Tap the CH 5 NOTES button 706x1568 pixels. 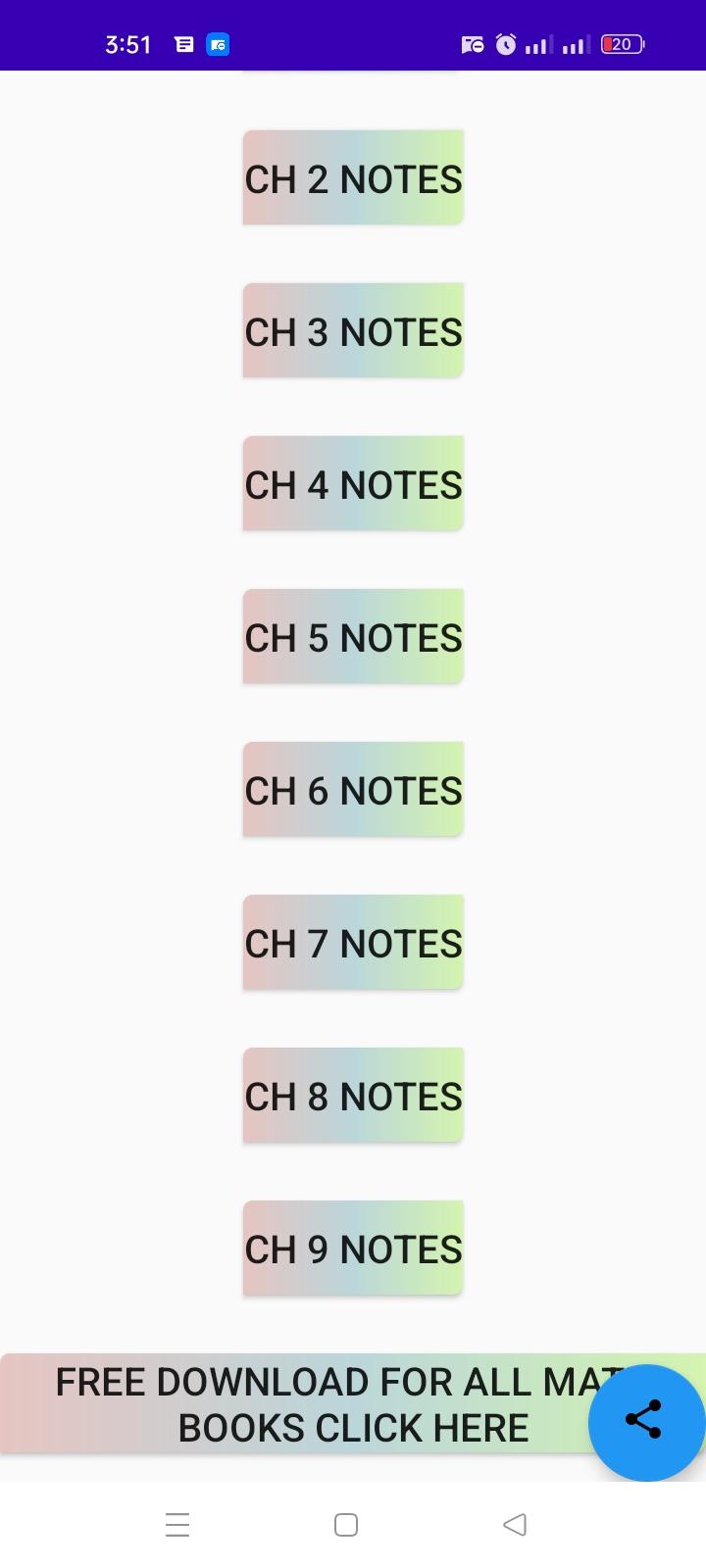353,636
